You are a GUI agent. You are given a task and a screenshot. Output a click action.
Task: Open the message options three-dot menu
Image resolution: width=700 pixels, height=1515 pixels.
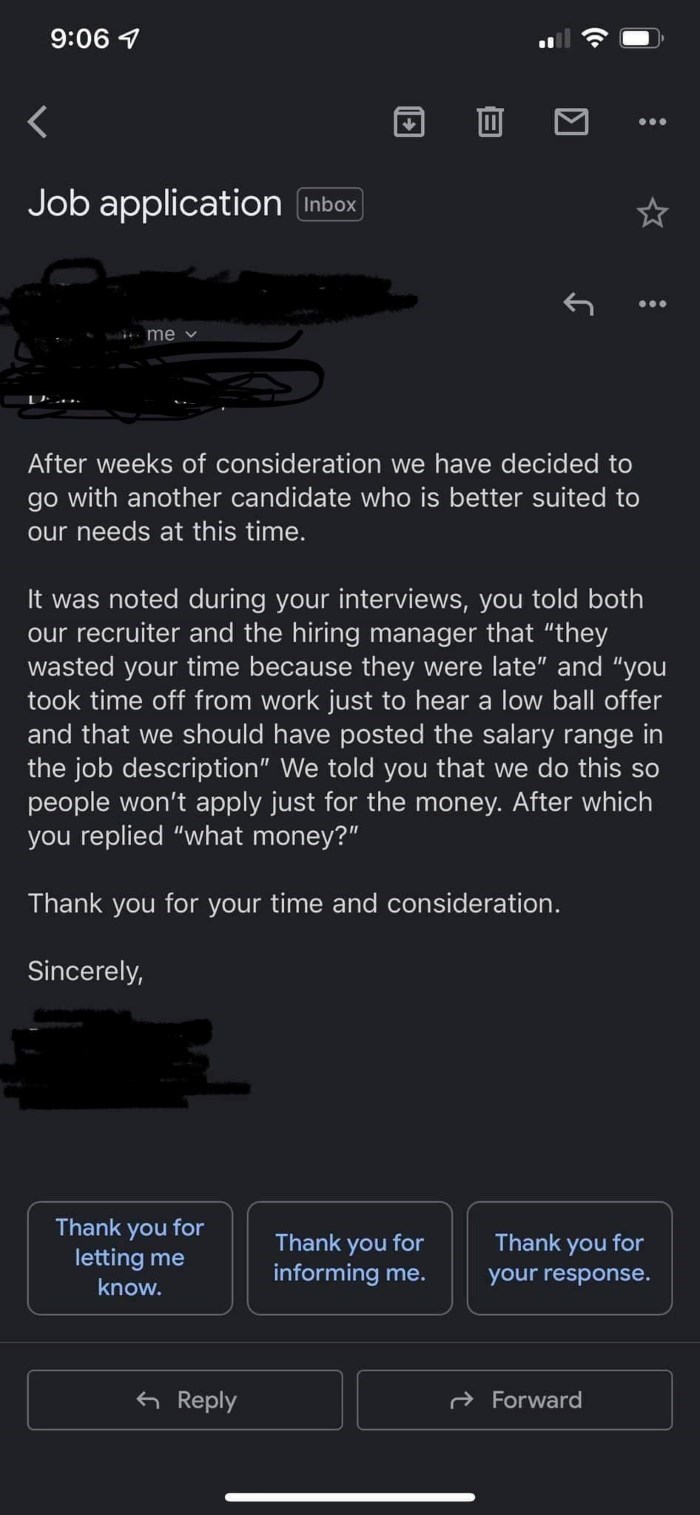coord(652,302)
